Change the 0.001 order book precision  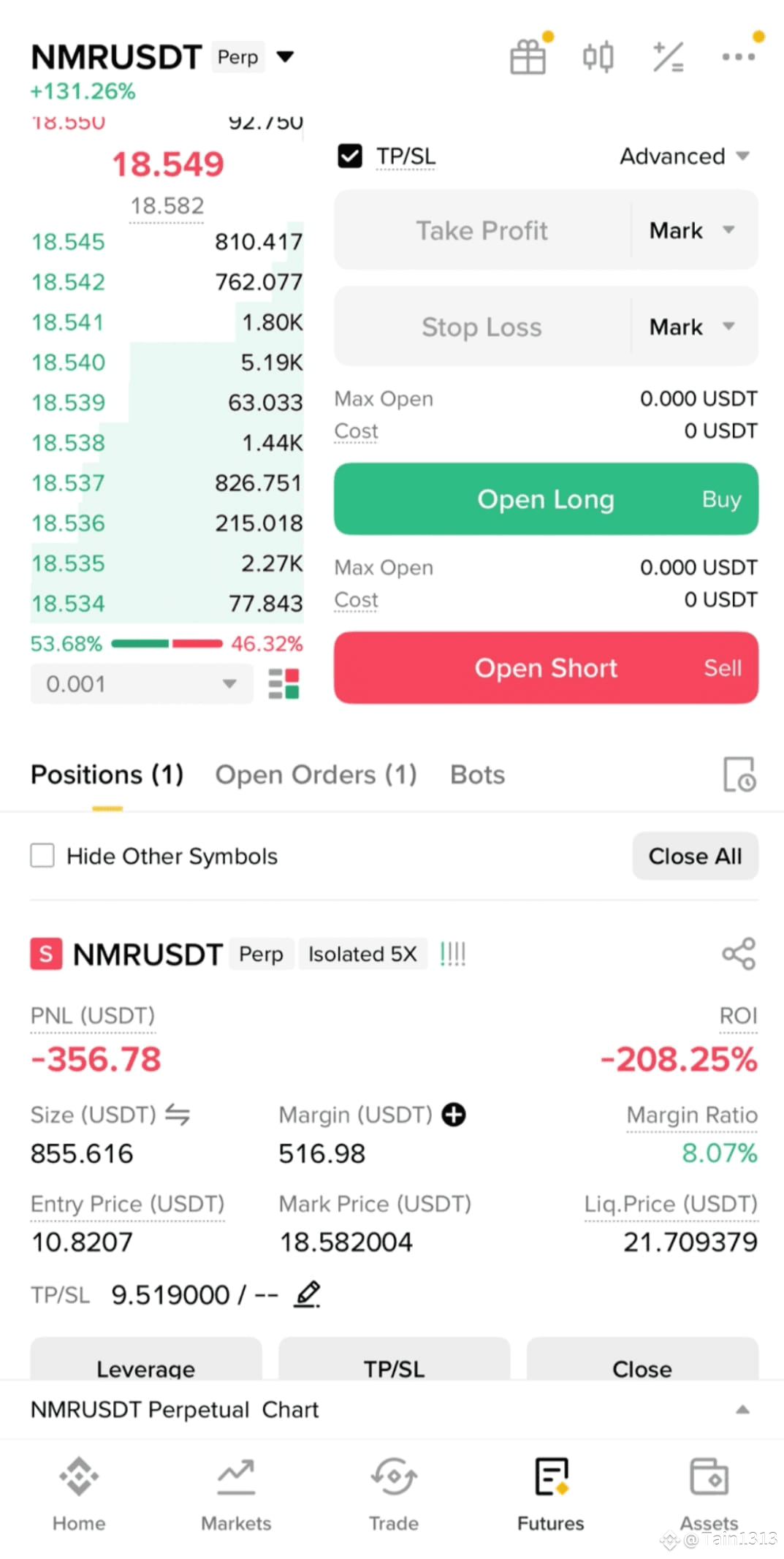[x=142, y=684]
